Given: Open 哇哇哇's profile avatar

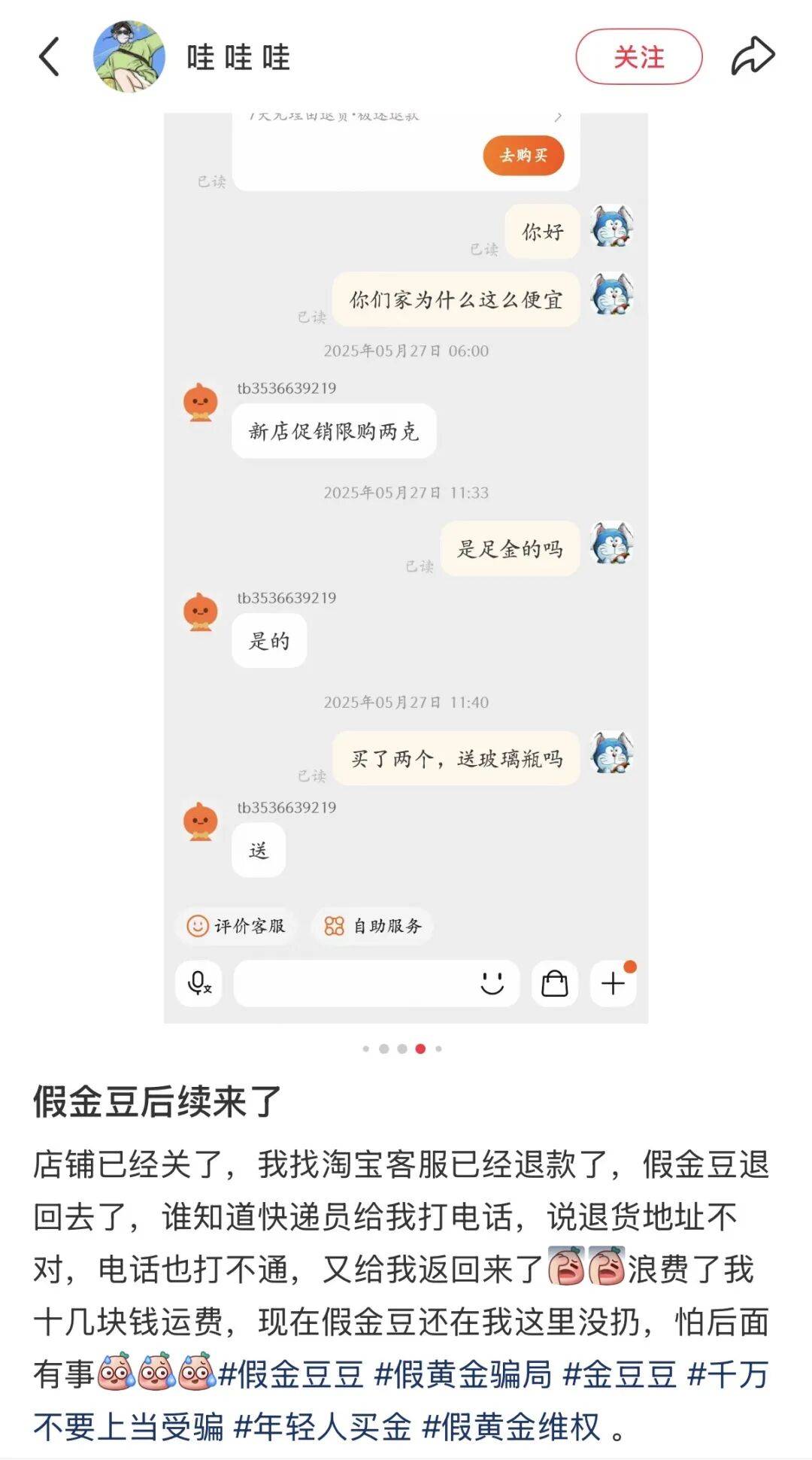Looking at the screenshot, I should [129, 57].
